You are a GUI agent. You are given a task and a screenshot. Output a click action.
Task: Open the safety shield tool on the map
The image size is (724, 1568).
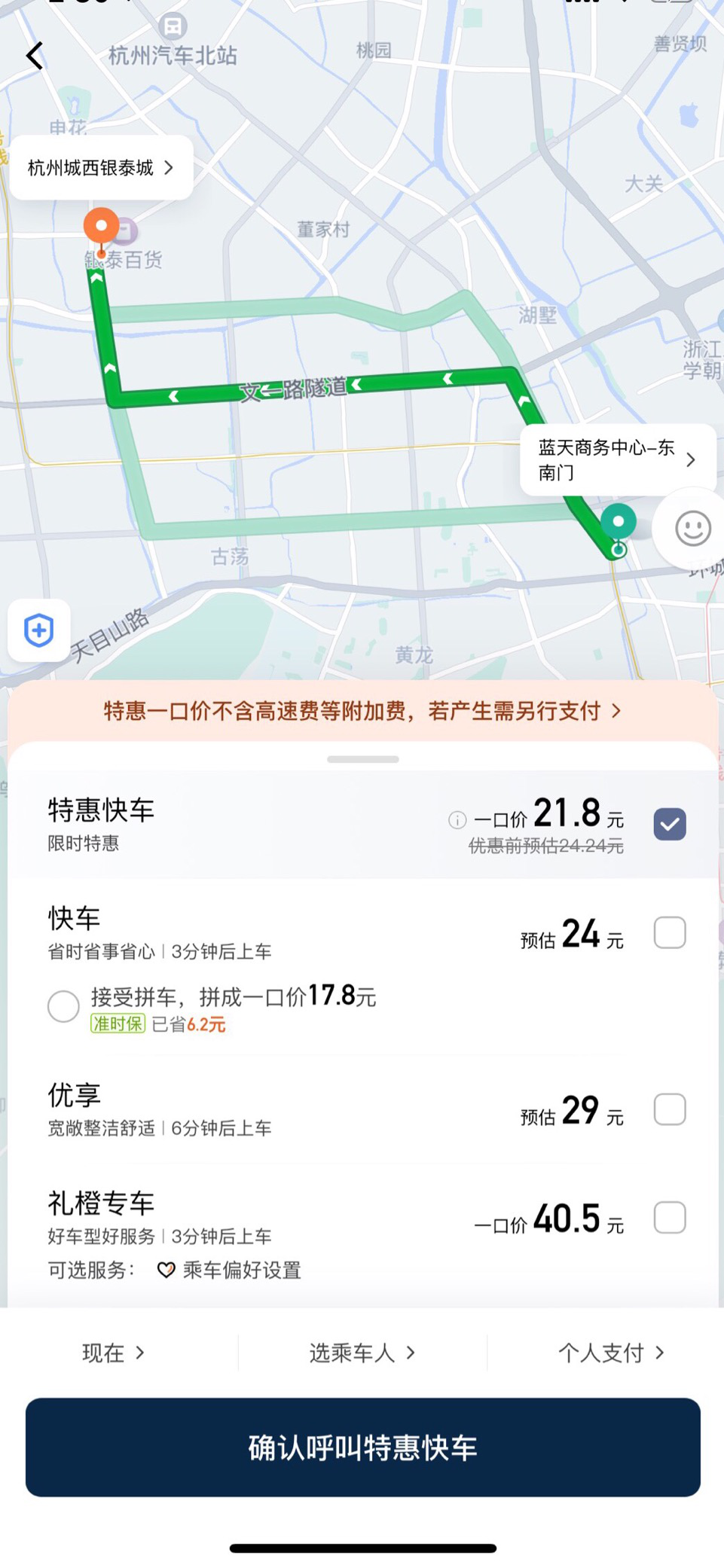pos(38,631)
